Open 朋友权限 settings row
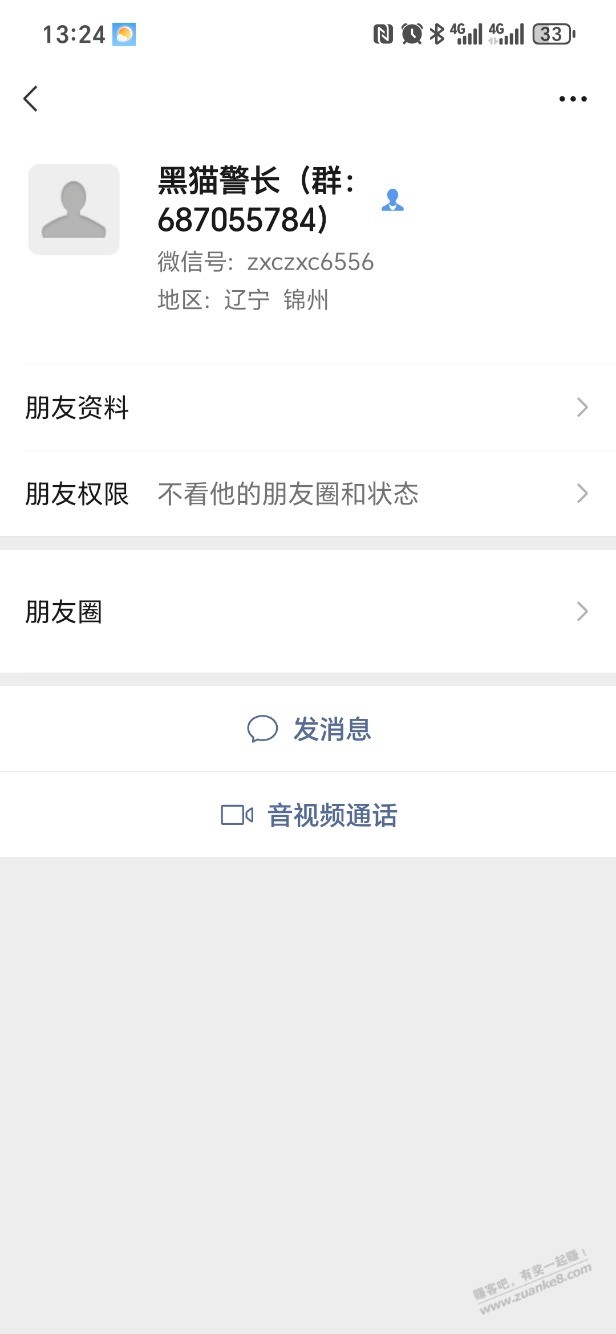This screenshot has width=616, height=1334. coord(308,494)
